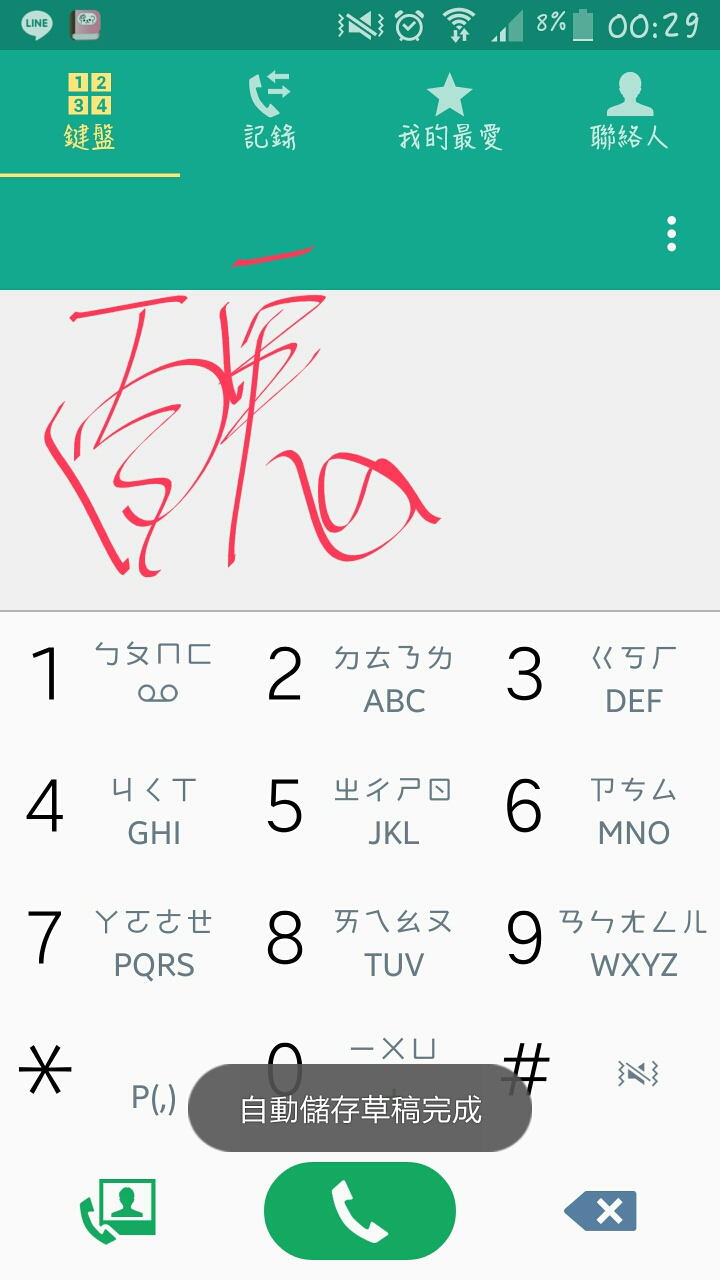This screenshot has height=1280, width=720.
Task: Go to the 聯絡人 contacts tab
Action: [x=629, y=112]
